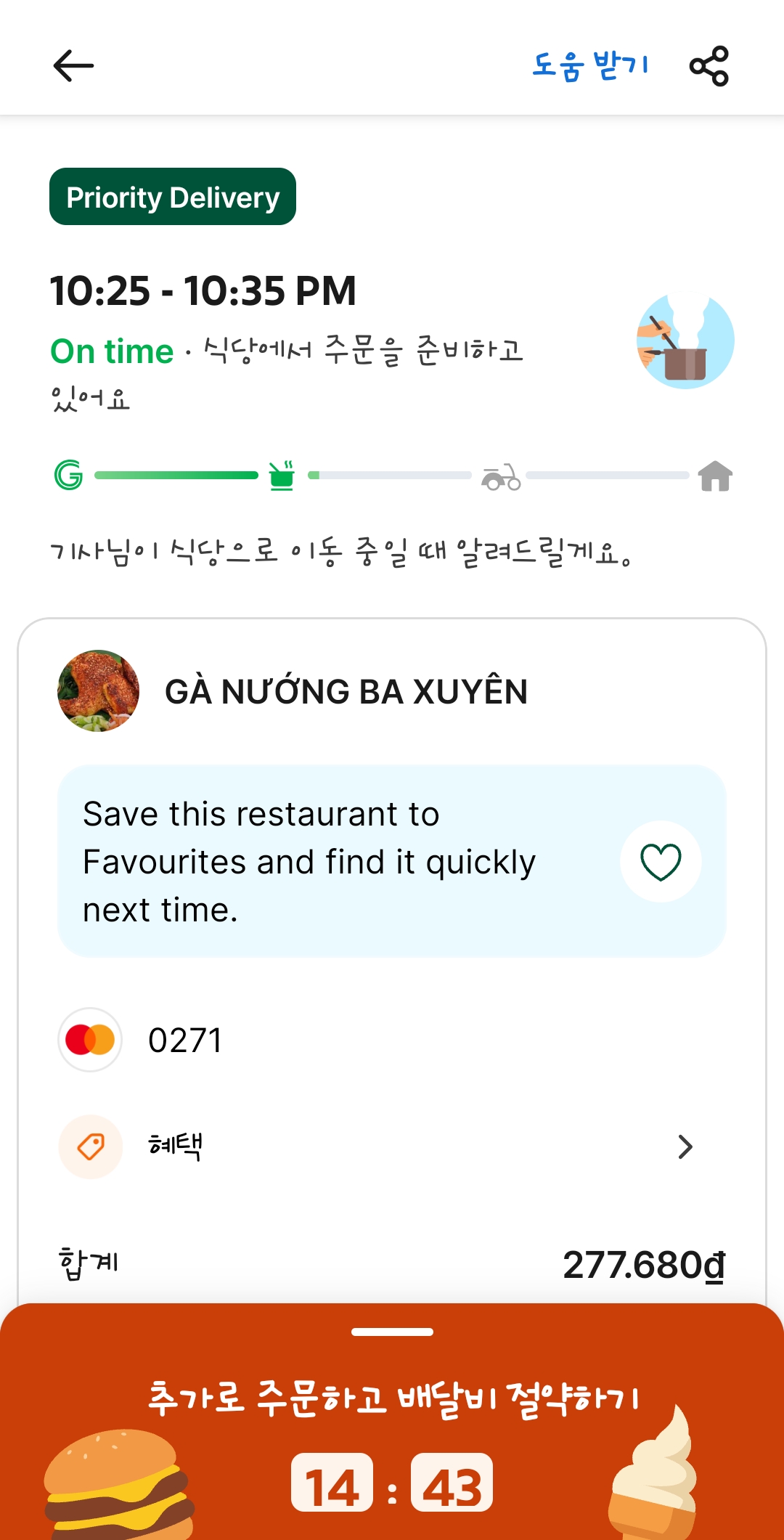Viewport: 784px width, 1540px height.
Task: Share the order status
Action: [x=709, y=66]
